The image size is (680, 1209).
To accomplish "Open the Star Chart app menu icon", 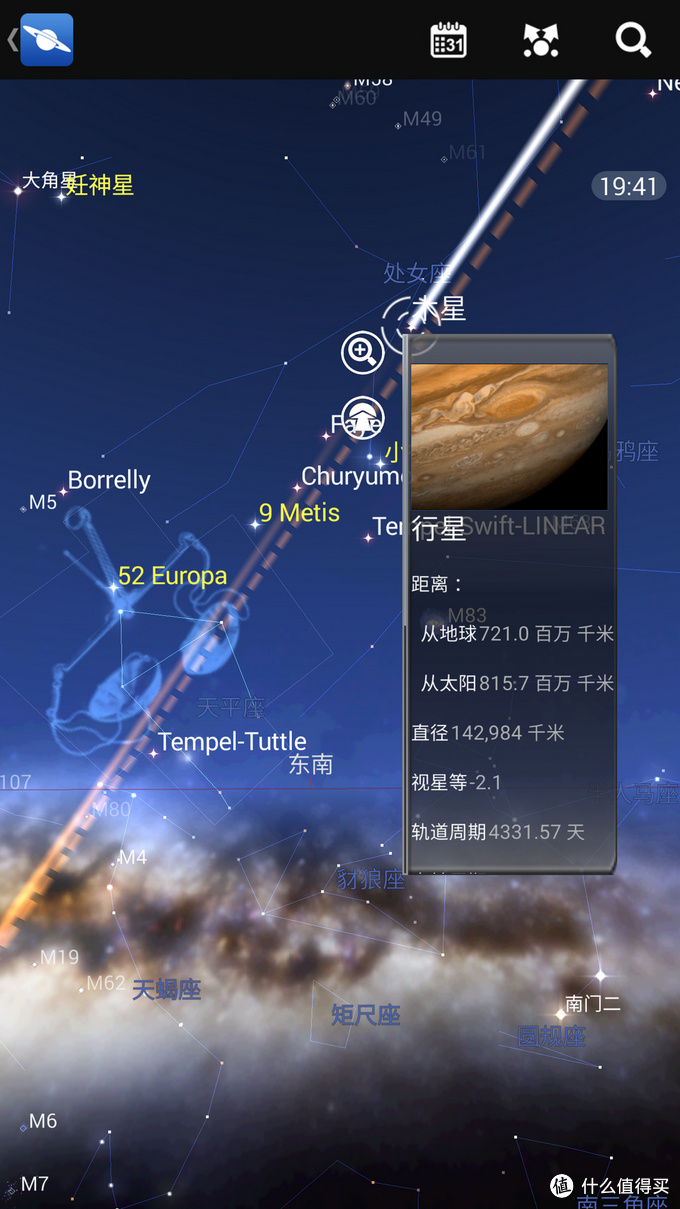I will [x=46, y=40].
